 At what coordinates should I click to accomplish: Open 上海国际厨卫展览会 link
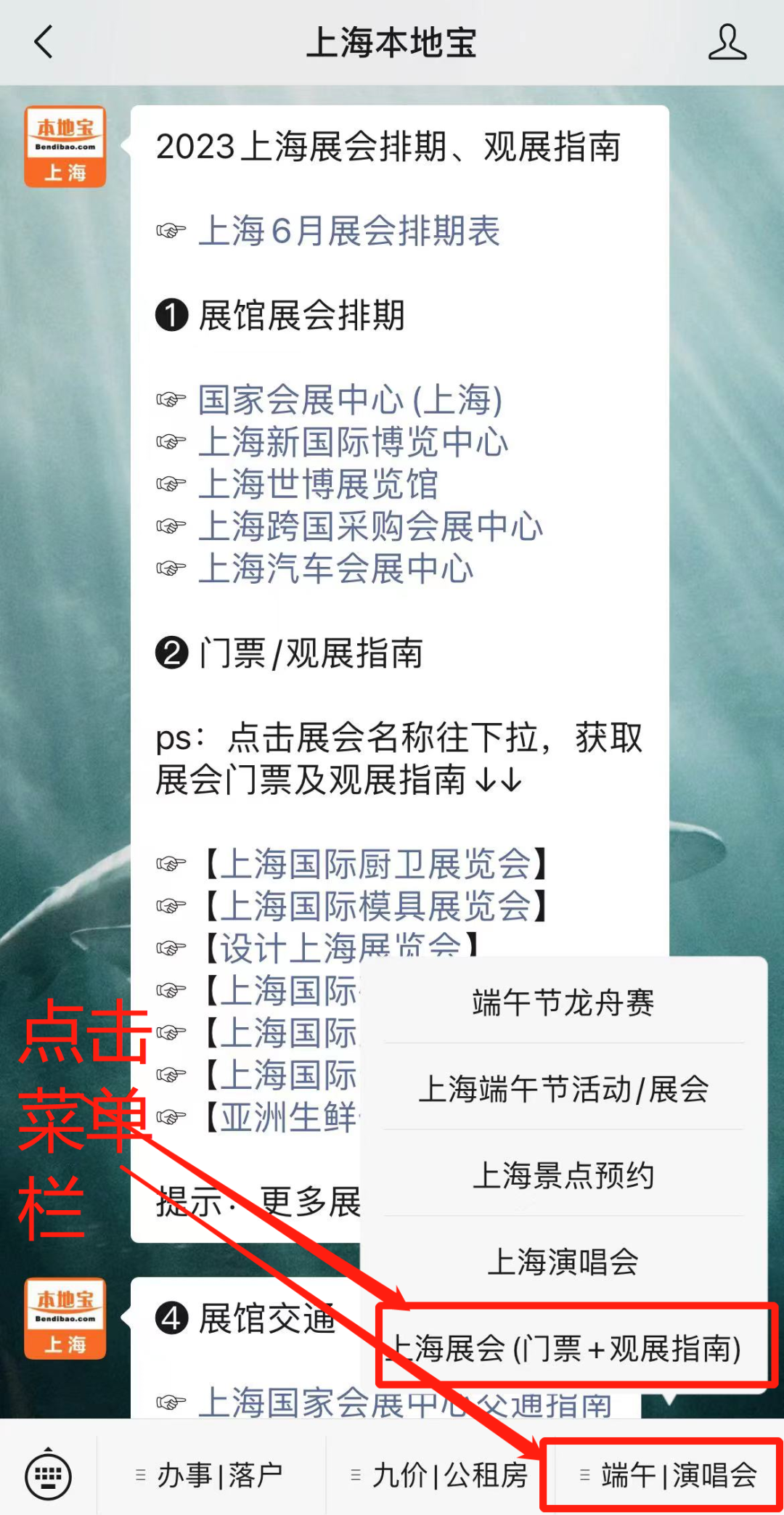click(375, 864)
